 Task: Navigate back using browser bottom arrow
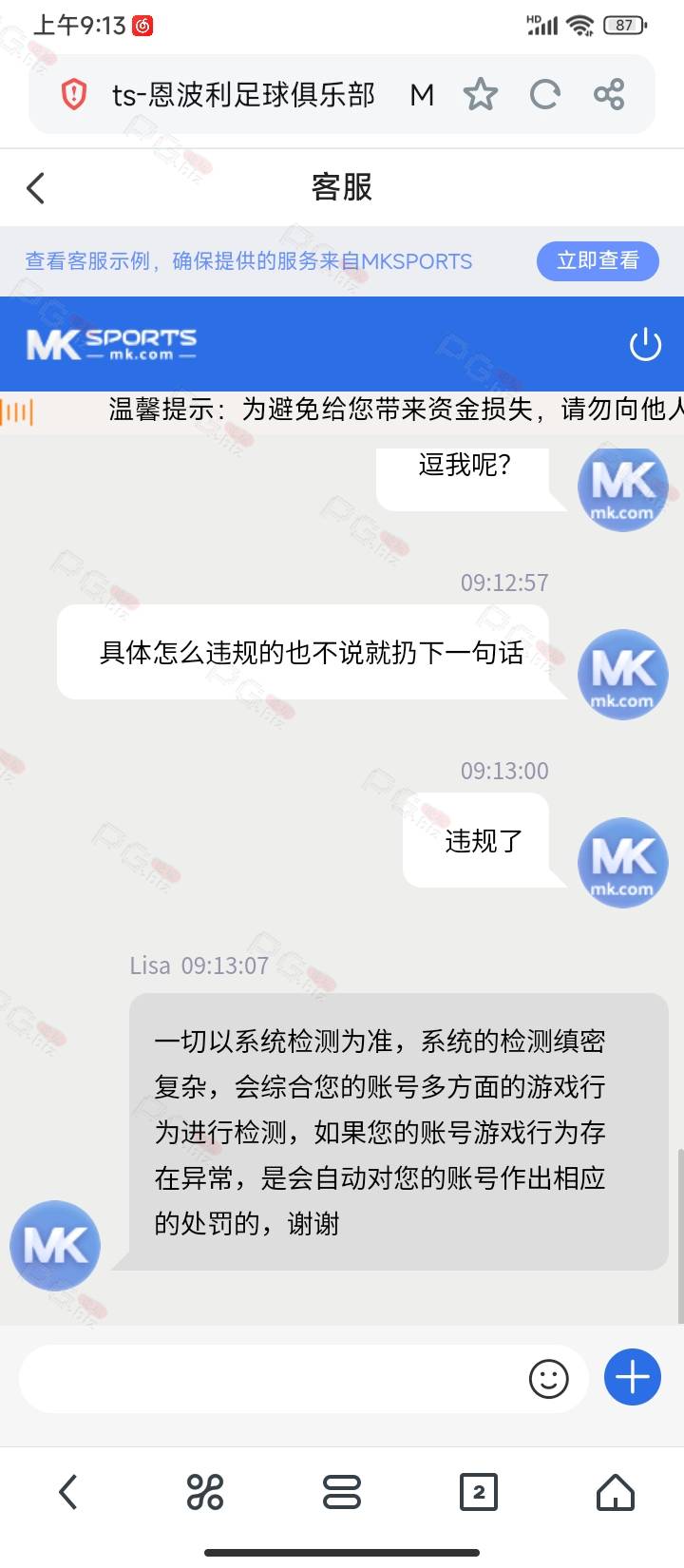[68, 1492]
